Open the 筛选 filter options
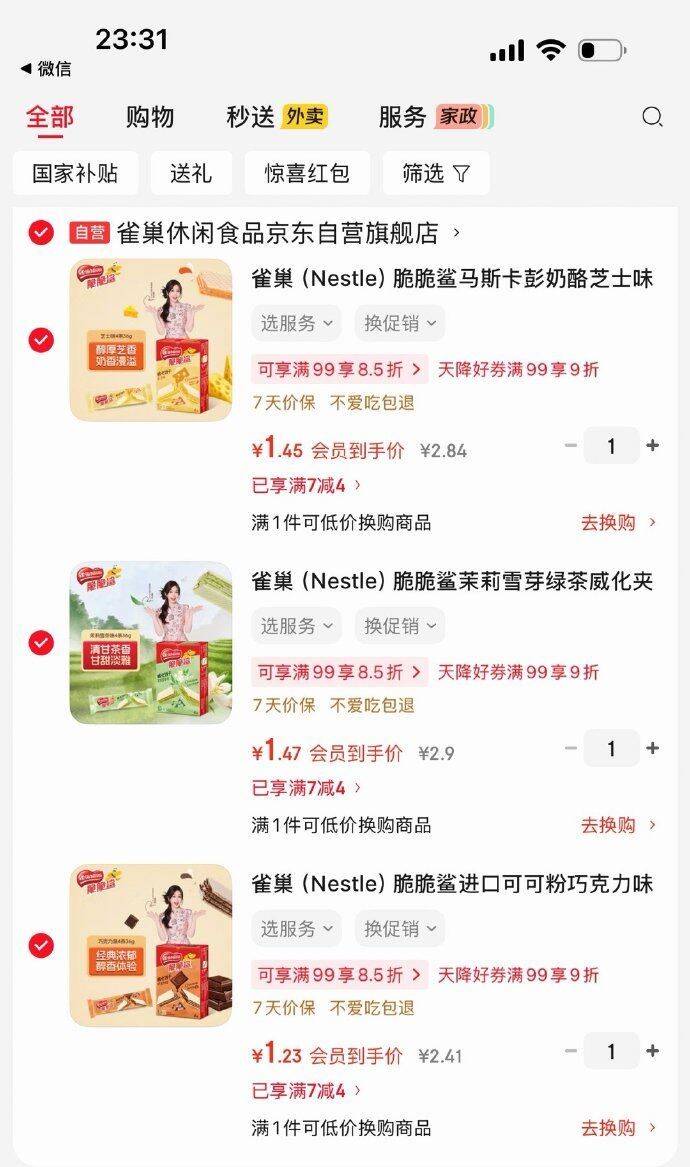 [x=436, y=173]
